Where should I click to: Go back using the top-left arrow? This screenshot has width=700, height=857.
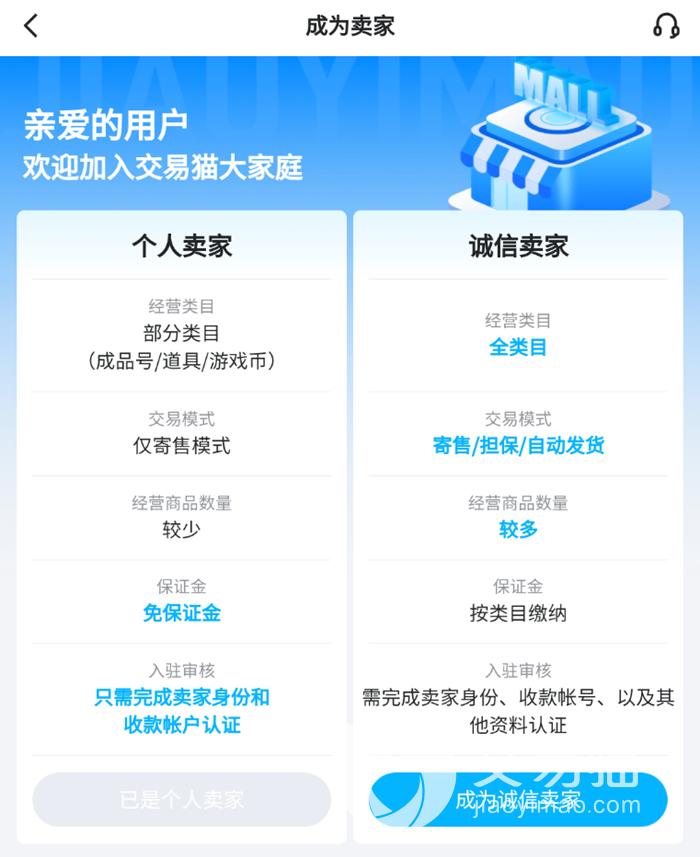[31, 27]
